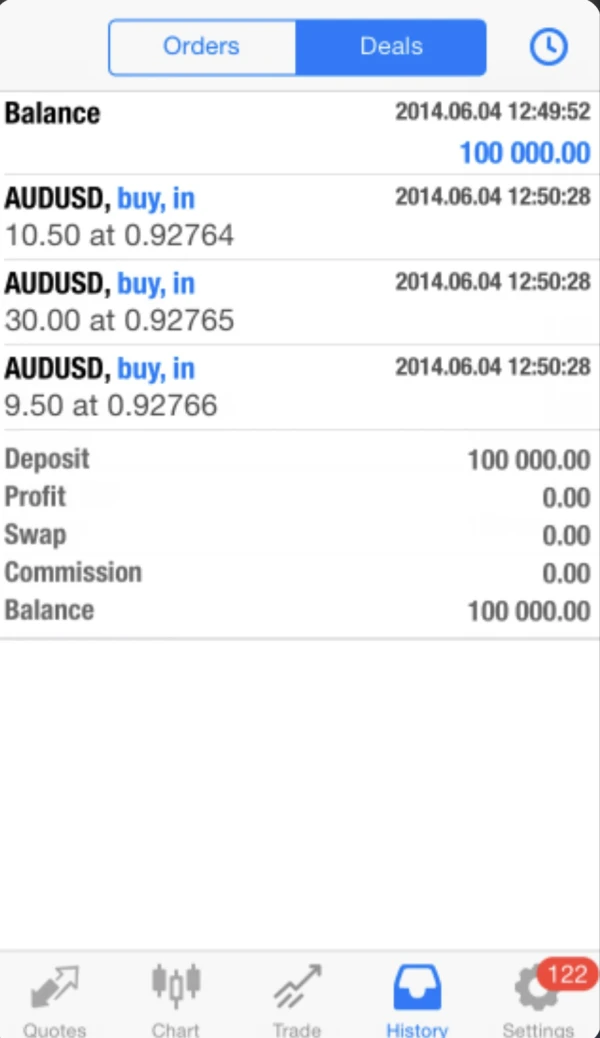Select the Deals segment

click(x=391, y=47)
